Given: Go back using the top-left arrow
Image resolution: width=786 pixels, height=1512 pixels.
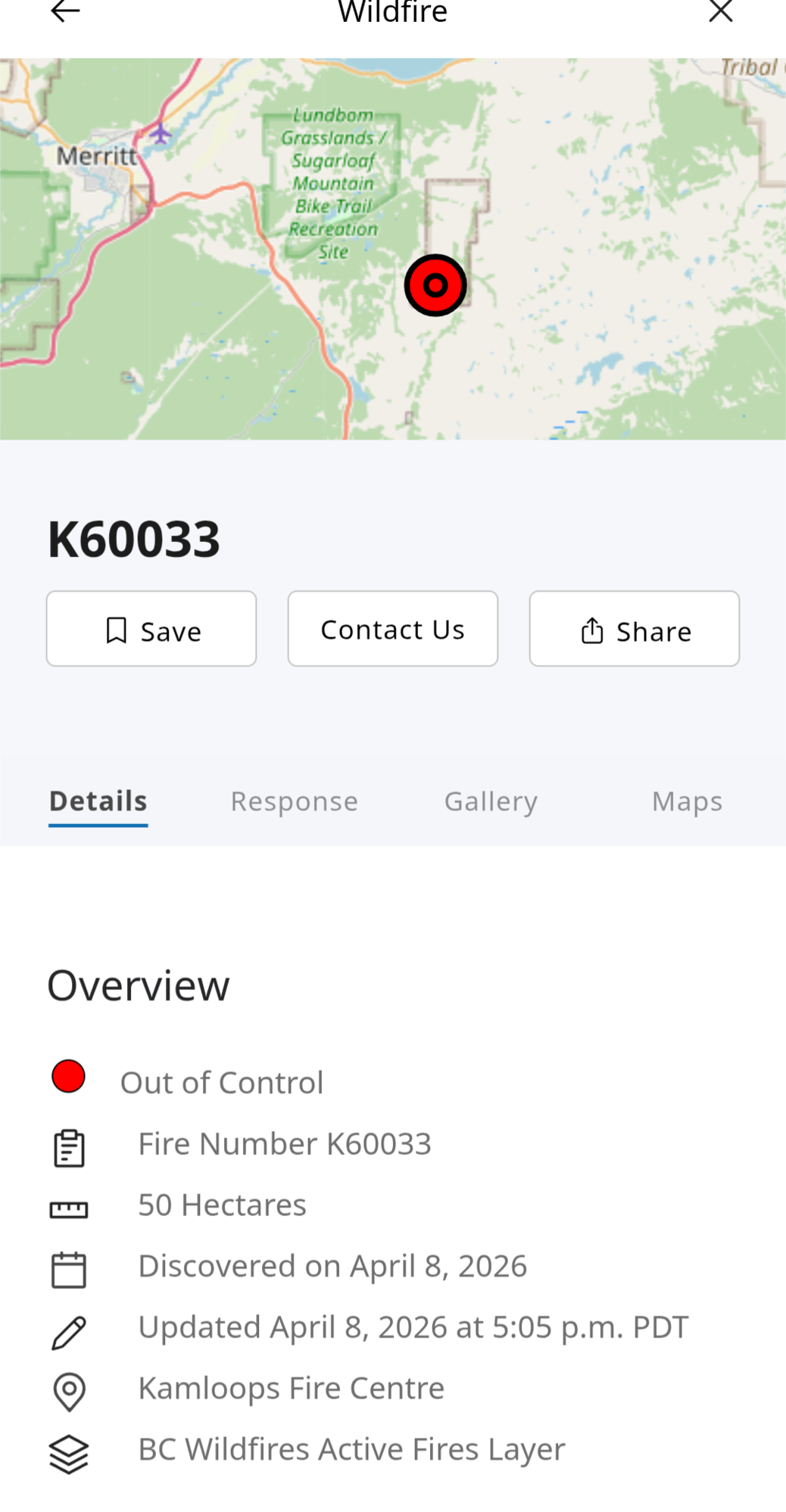Looking at the screenshot, I should click(65, 11).
